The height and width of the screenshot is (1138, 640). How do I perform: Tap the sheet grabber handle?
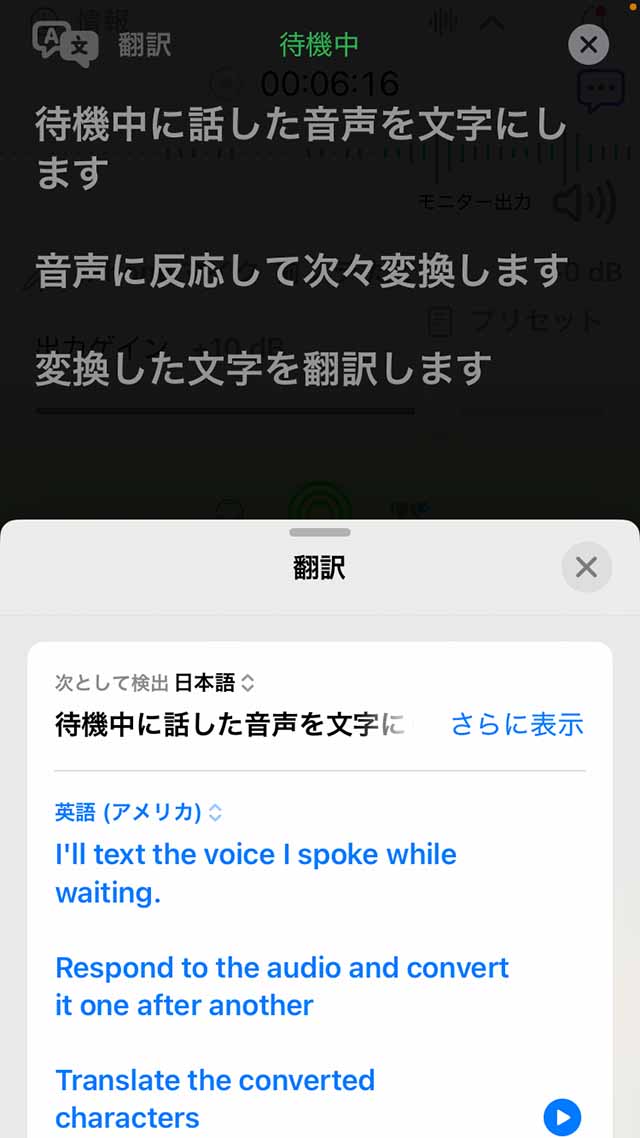(x=320, y=533)
